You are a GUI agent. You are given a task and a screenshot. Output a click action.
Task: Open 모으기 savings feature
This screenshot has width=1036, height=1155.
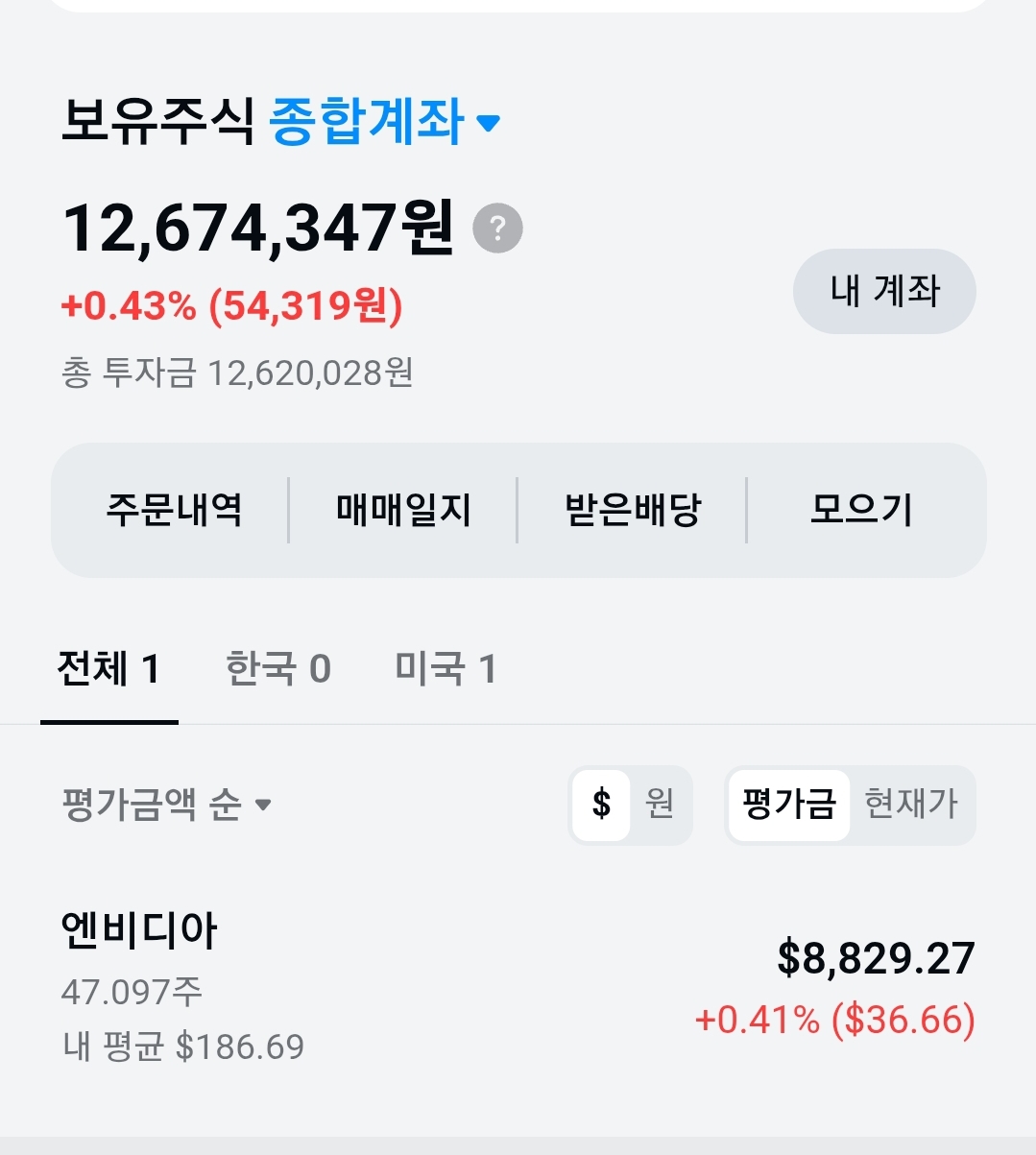point(861,510)
